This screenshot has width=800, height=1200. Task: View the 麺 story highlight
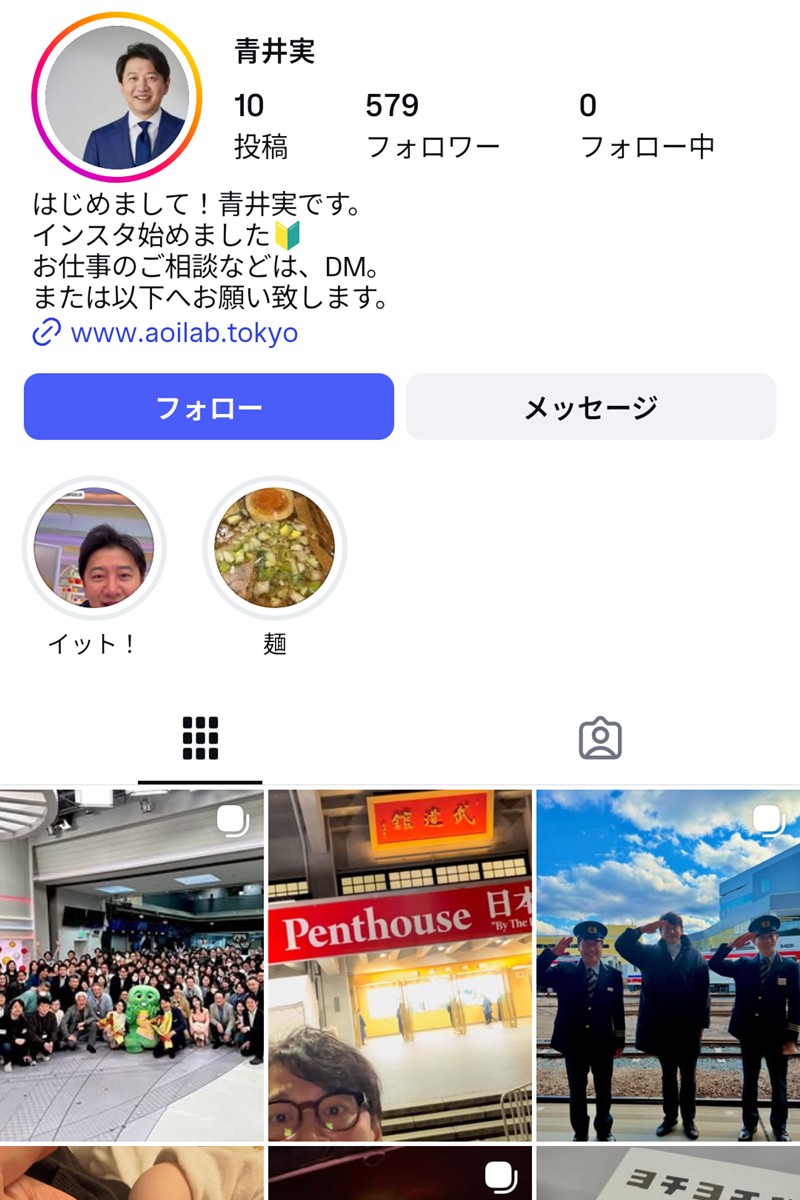pos(275,548)
